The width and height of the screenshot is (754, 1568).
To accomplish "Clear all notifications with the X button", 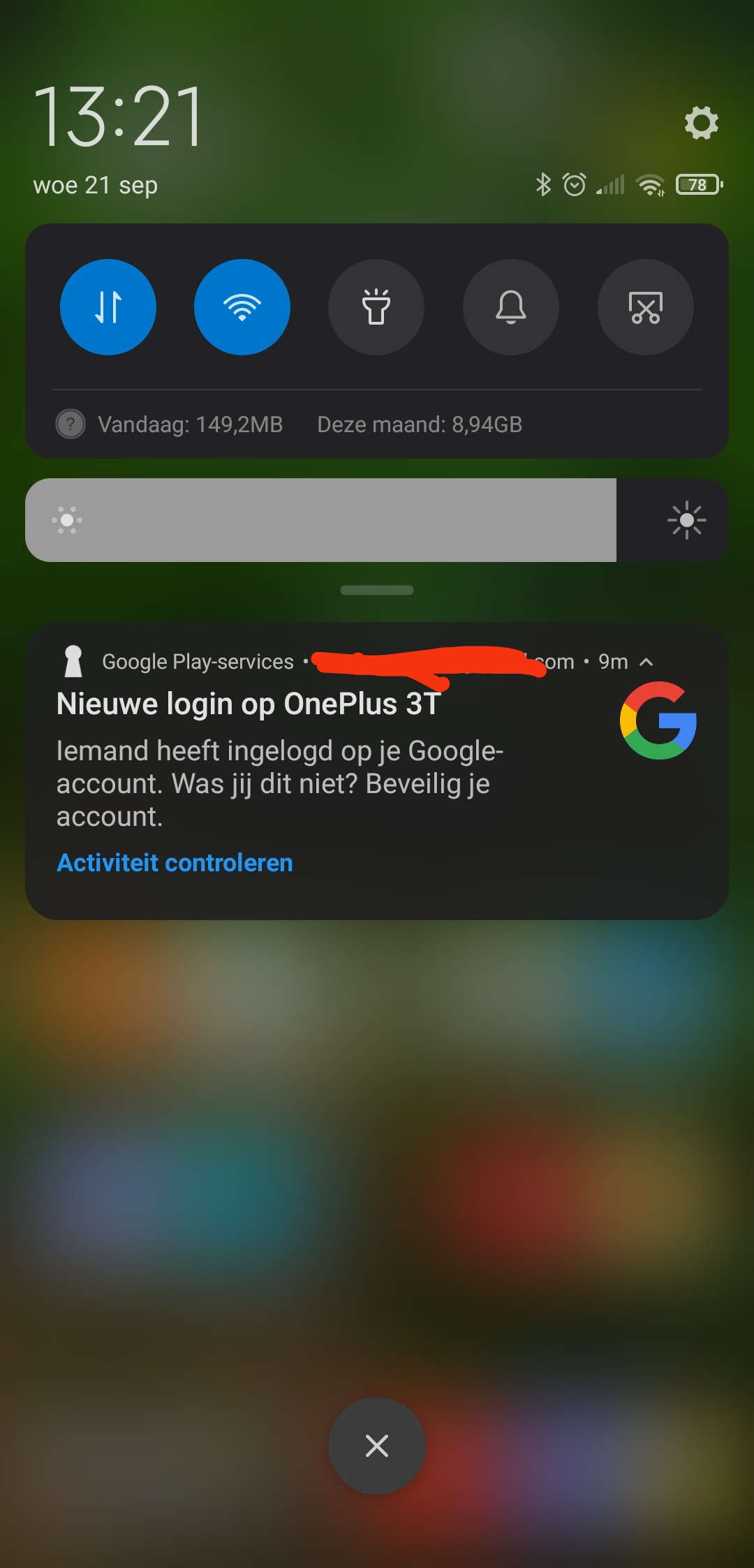I will click(x=377, y=1445).
